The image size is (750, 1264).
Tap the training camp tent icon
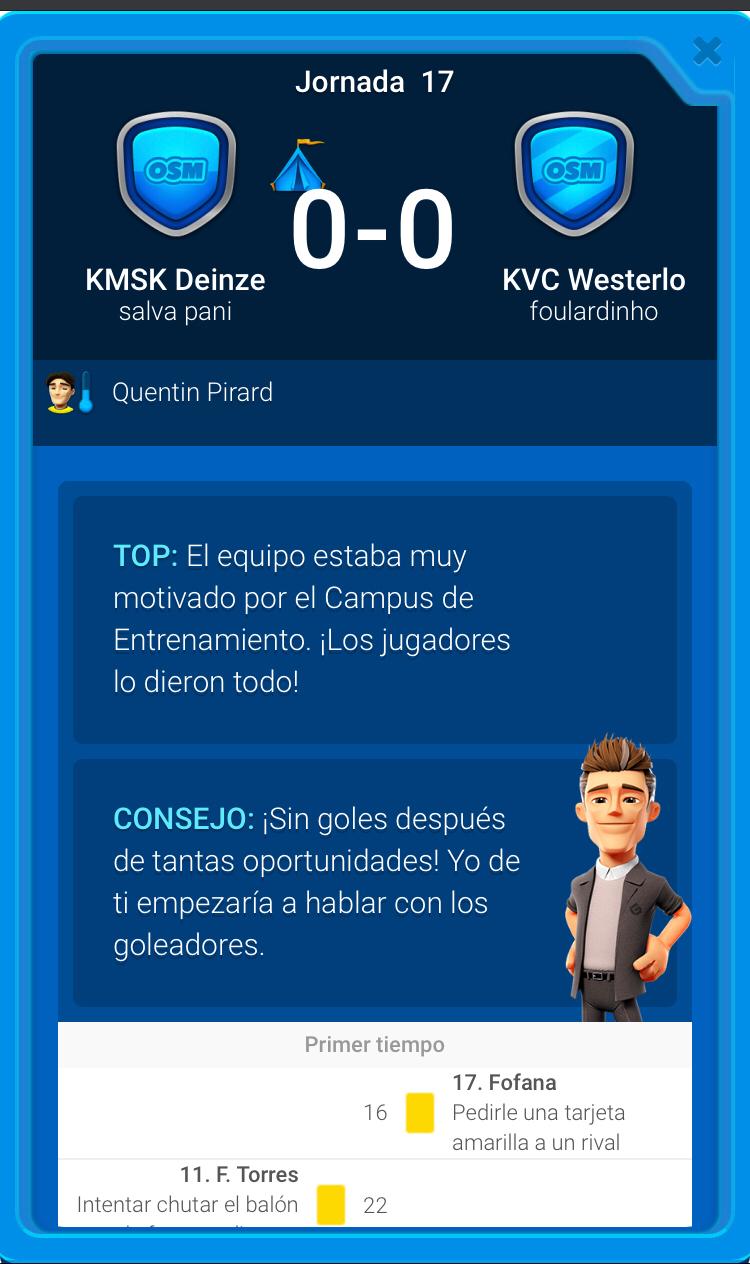pyautogui.click(x=298, y=166)
